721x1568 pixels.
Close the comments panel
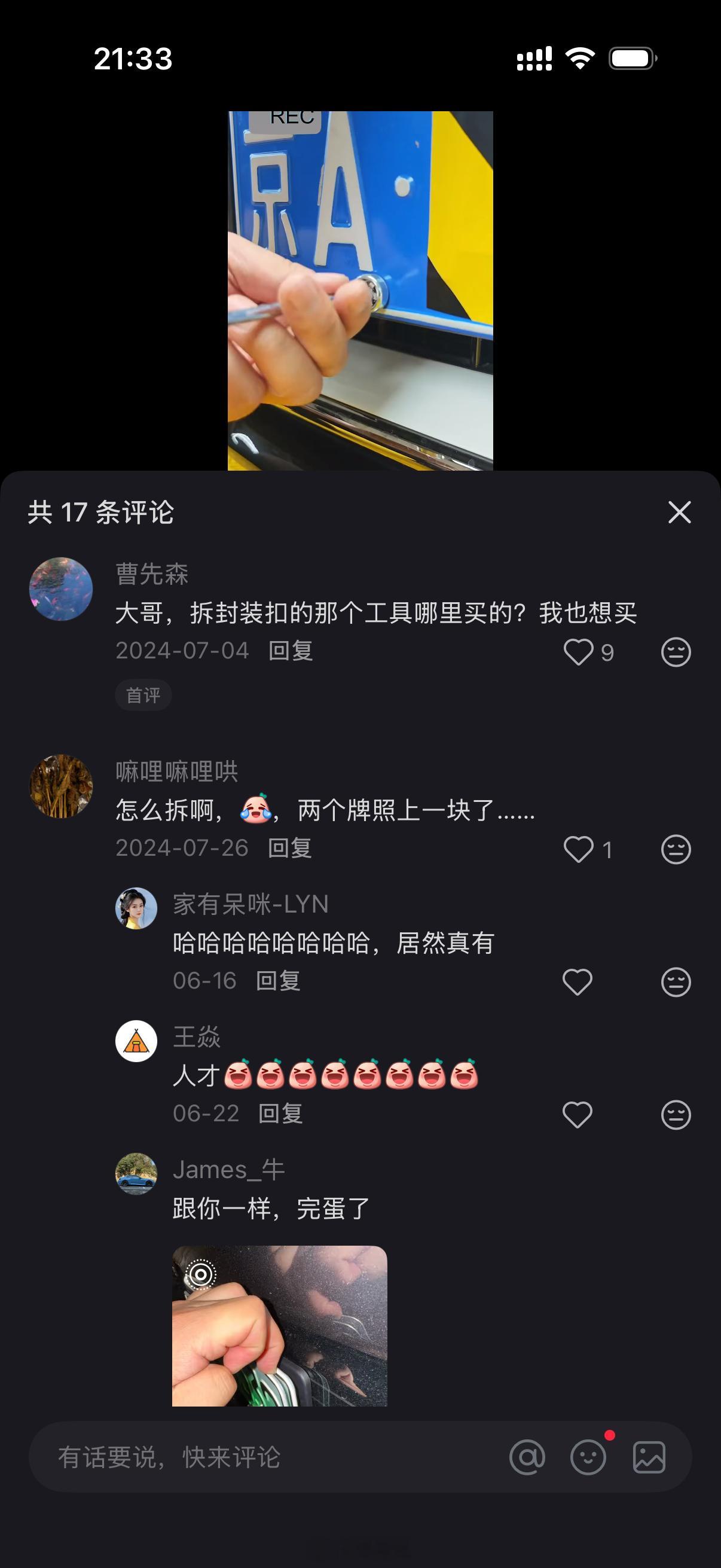point(681,514)
